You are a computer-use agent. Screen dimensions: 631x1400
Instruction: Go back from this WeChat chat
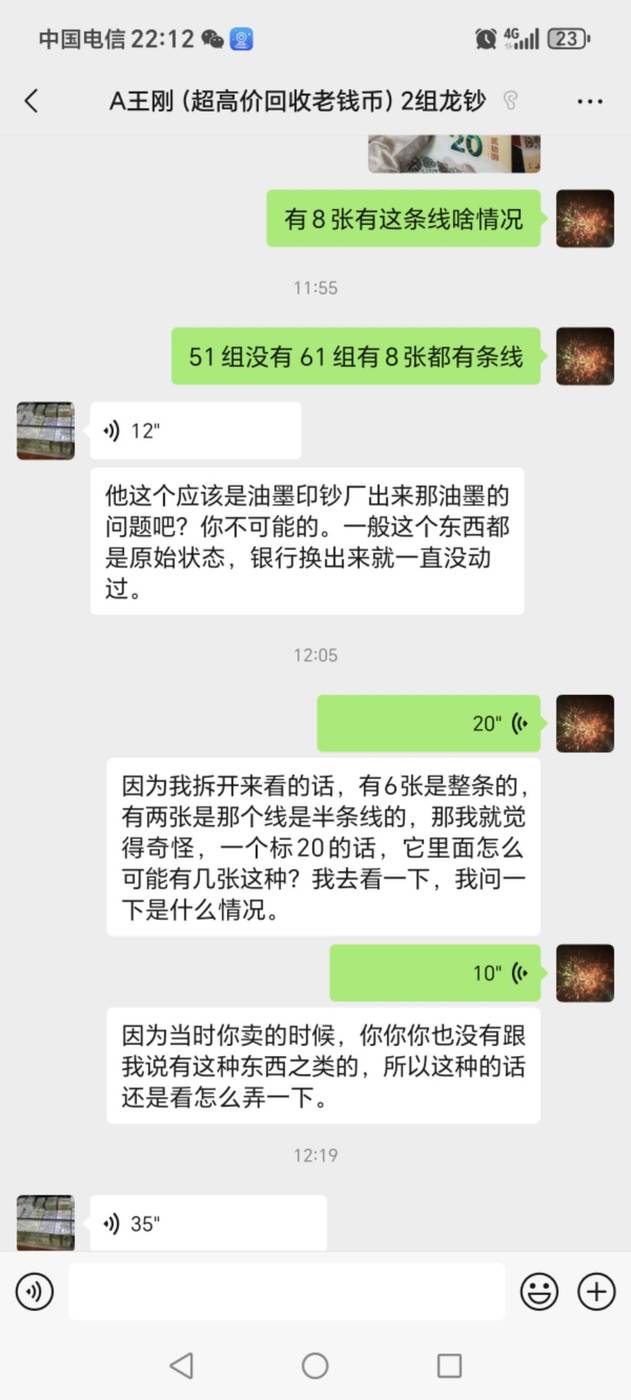click(x=32, y=100)
